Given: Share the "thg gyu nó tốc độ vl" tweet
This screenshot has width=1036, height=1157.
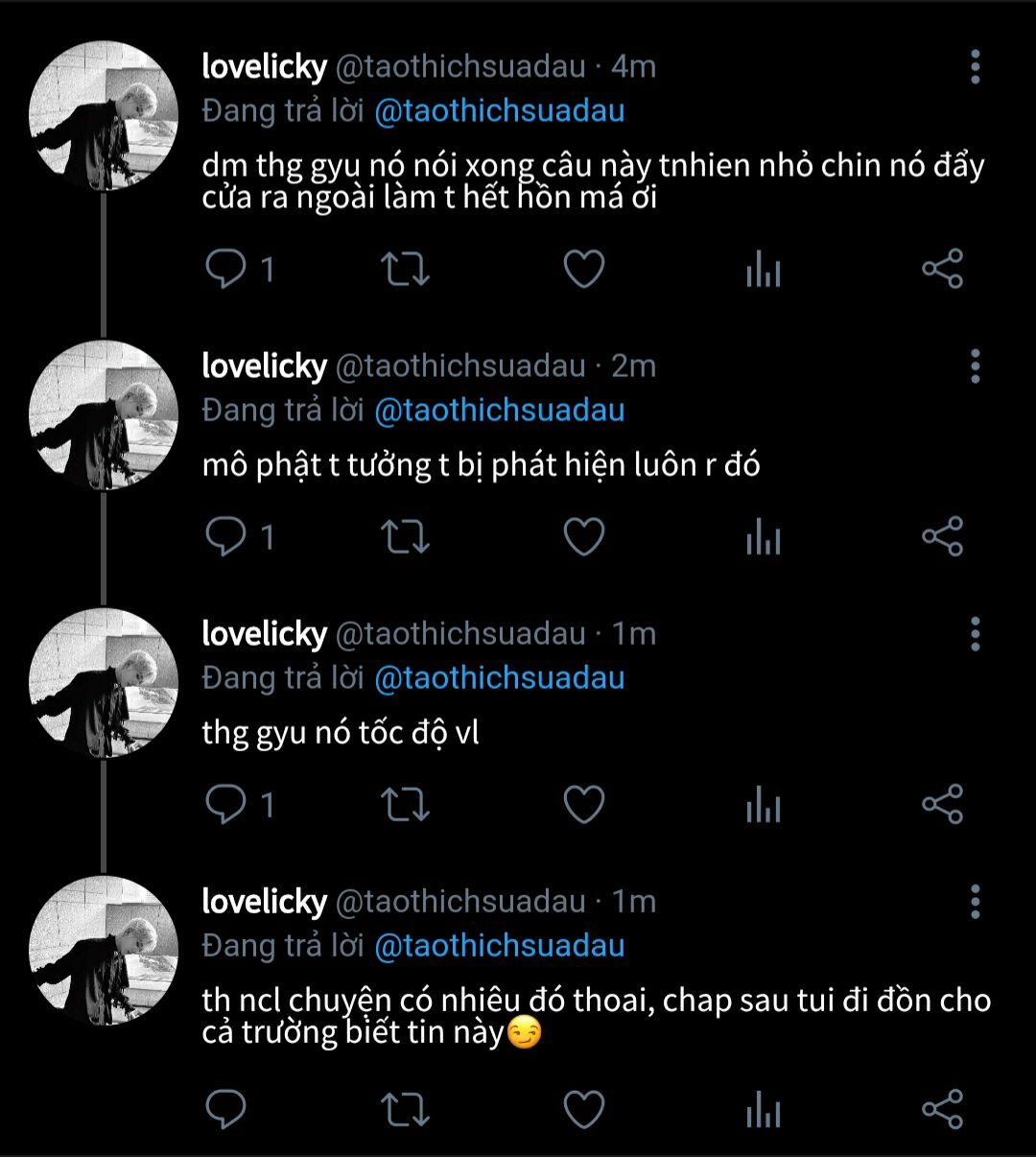Looking at the screenshot, I should (942, 805).
